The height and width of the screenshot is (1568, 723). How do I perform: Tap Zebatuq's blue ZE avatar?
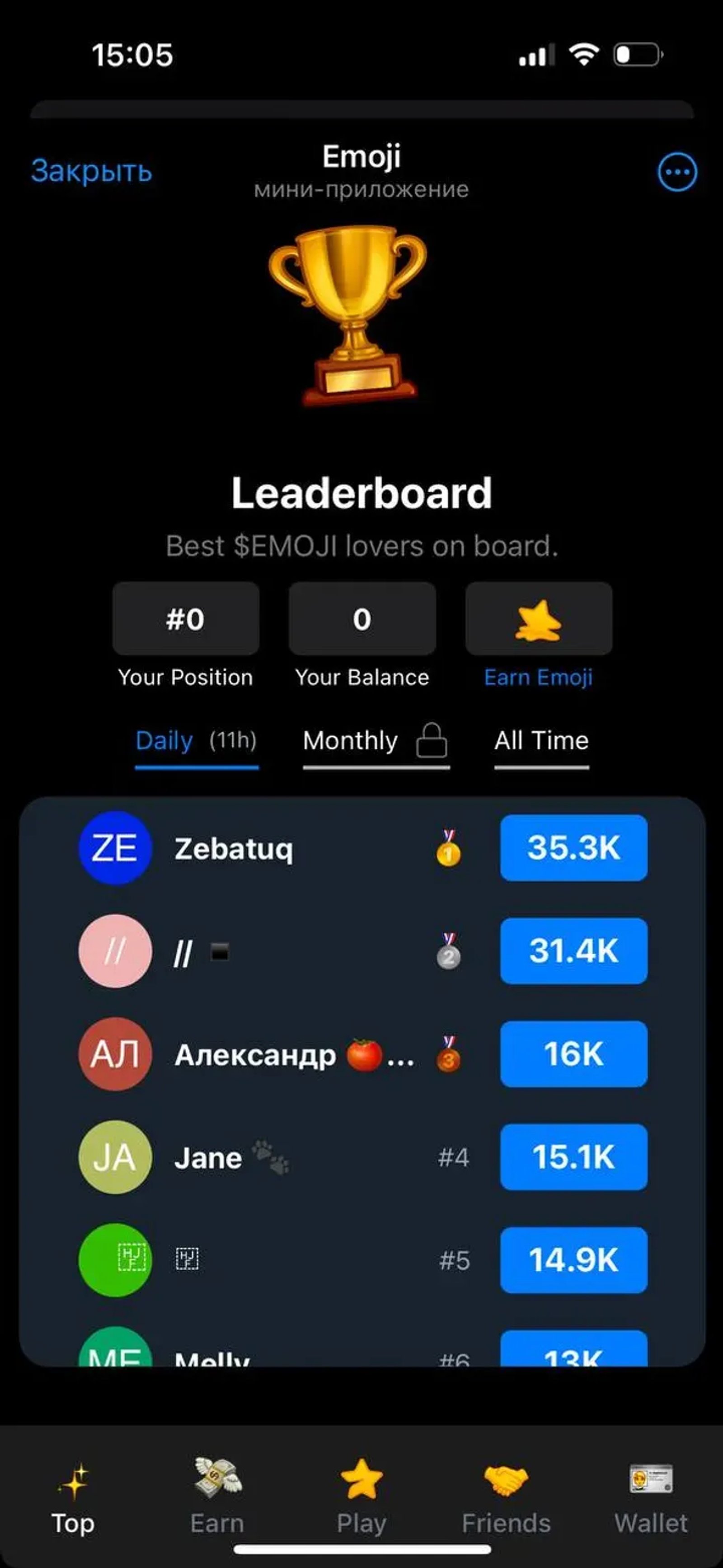pyautogui.click(x=114, y=848)
